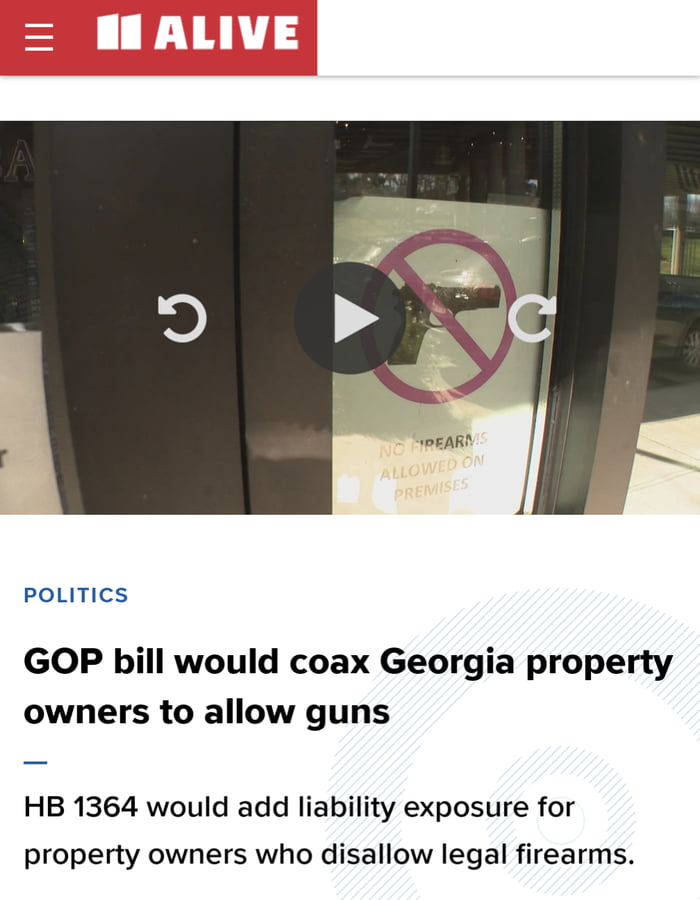
Task: Open the hamburger navigation menu
Action: (x=39, y=37)
